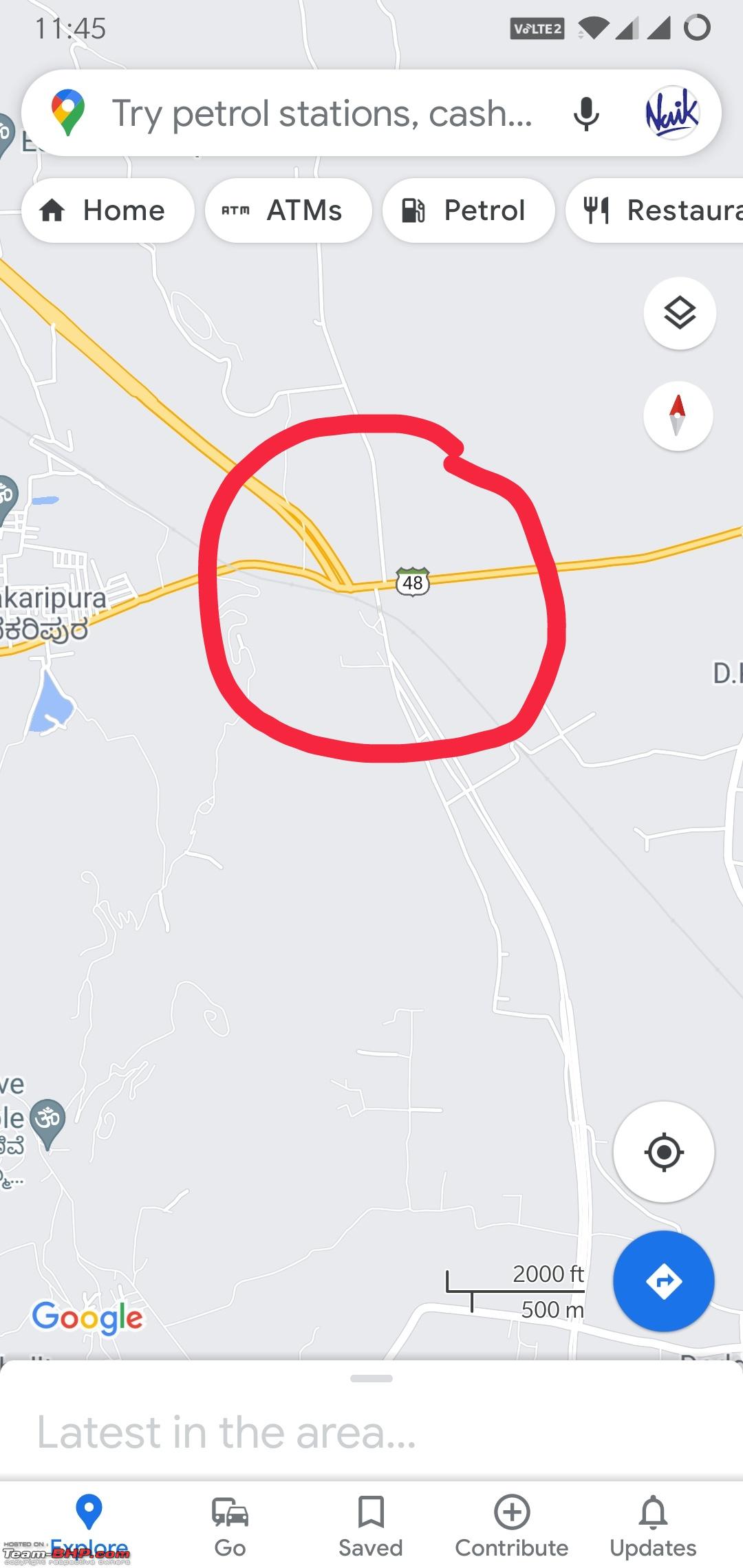
Task: Switch to the Go tab
Action: click(230, 1526)
